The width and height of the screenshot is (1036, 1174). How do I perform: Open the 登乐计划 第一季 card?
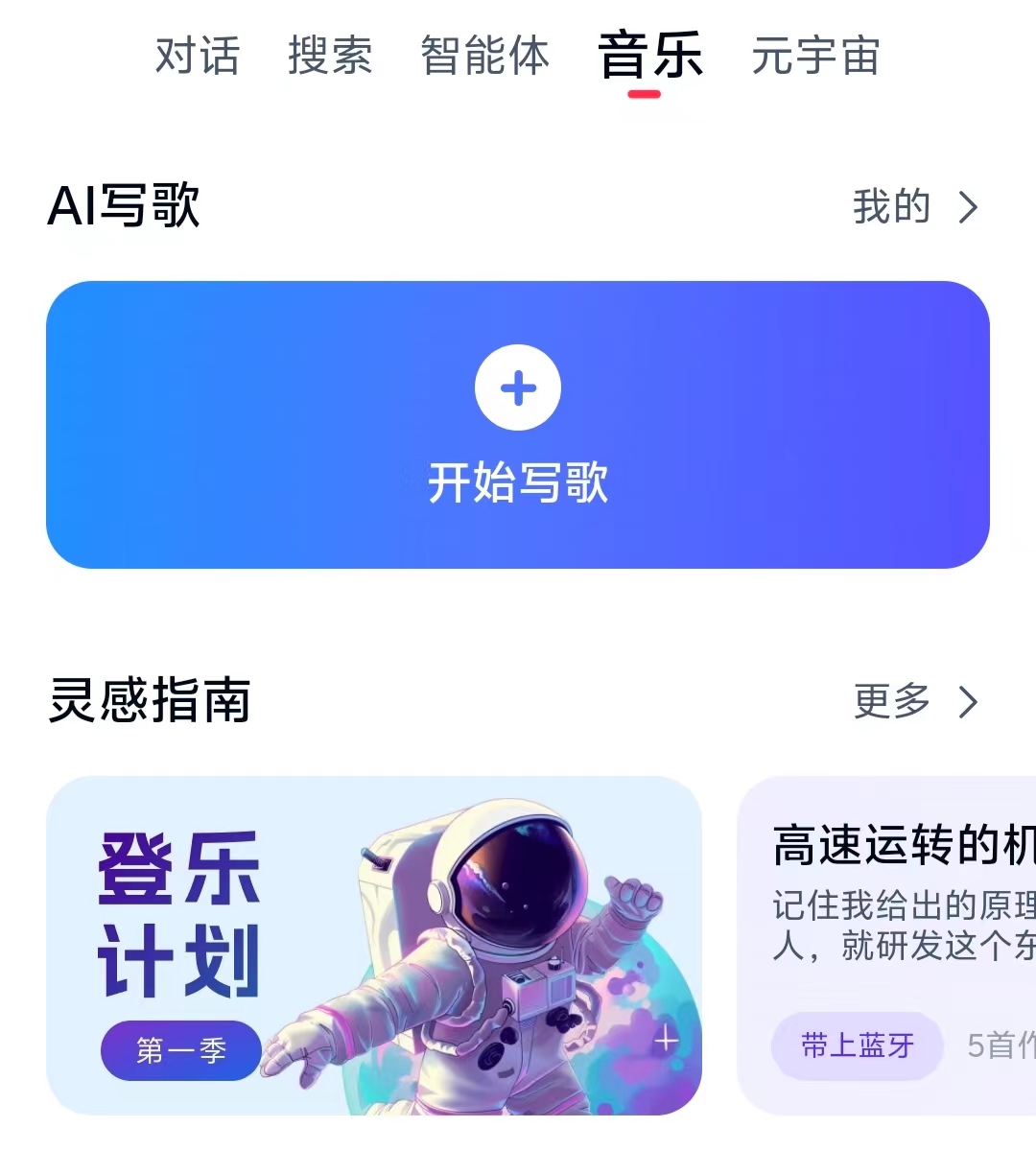coord(374,945)
